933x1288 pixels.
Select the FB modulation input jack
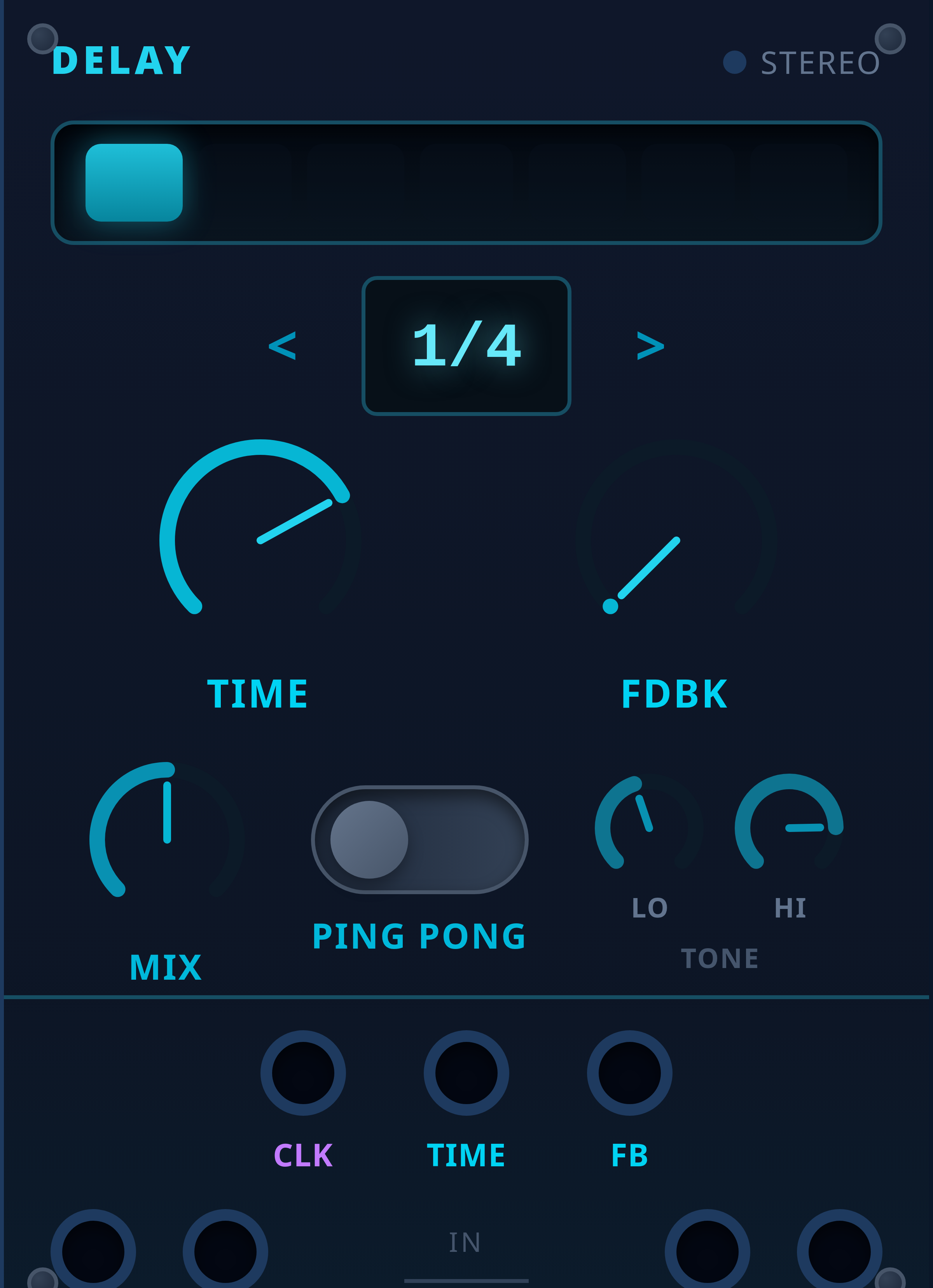629,1073
